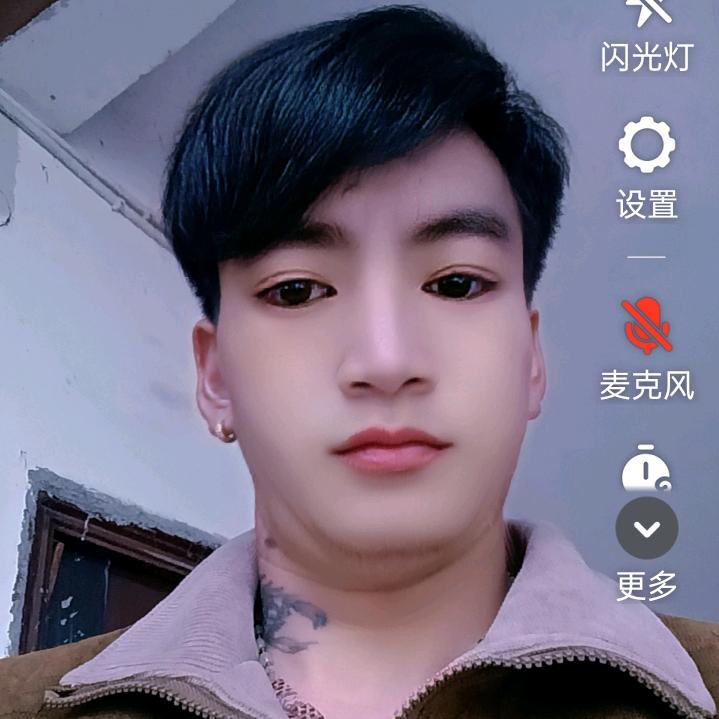Toggle the flash (闪光灯)
This screenshot has height=719, width=719.
(x=646, y=30)
